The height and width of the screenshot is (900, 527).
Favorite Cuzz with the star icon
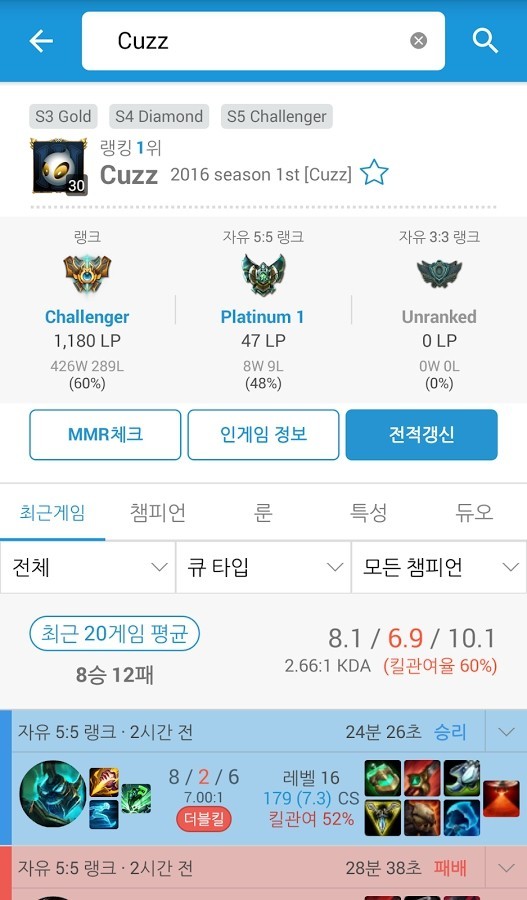coord(374,173)
